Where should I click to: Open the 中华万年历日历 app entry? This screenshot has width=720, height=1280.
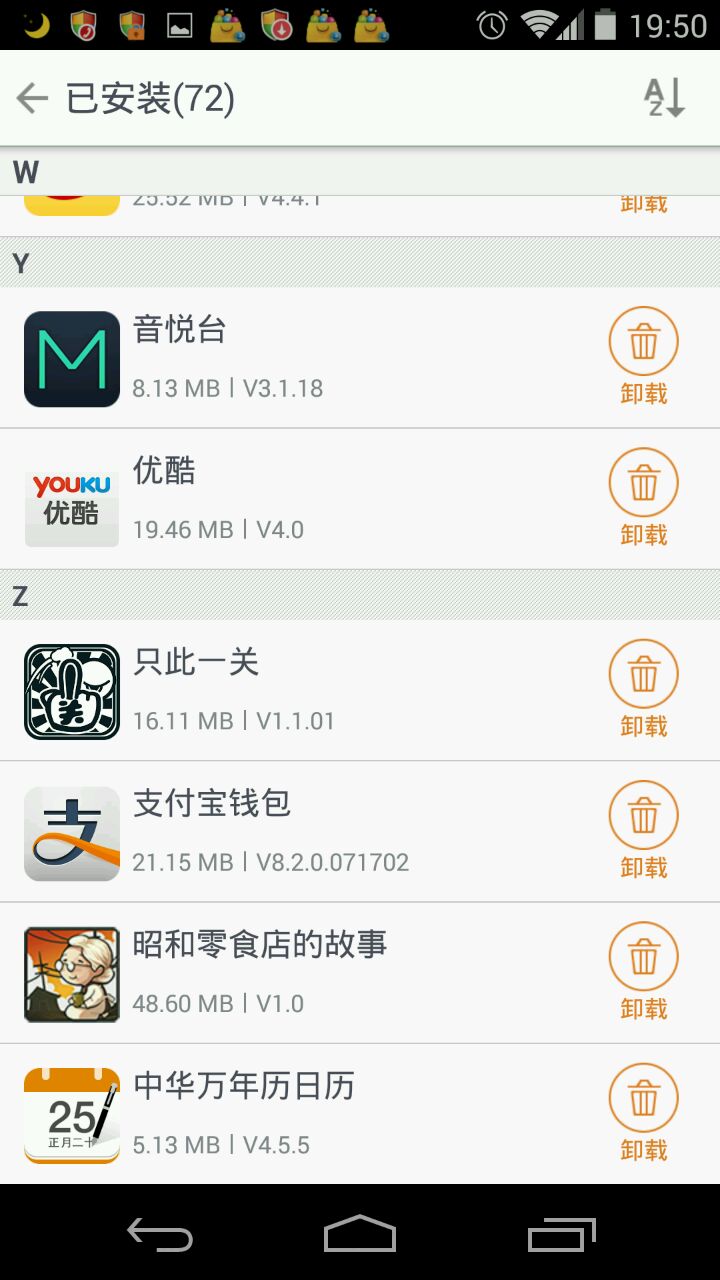pos(300,1114)
